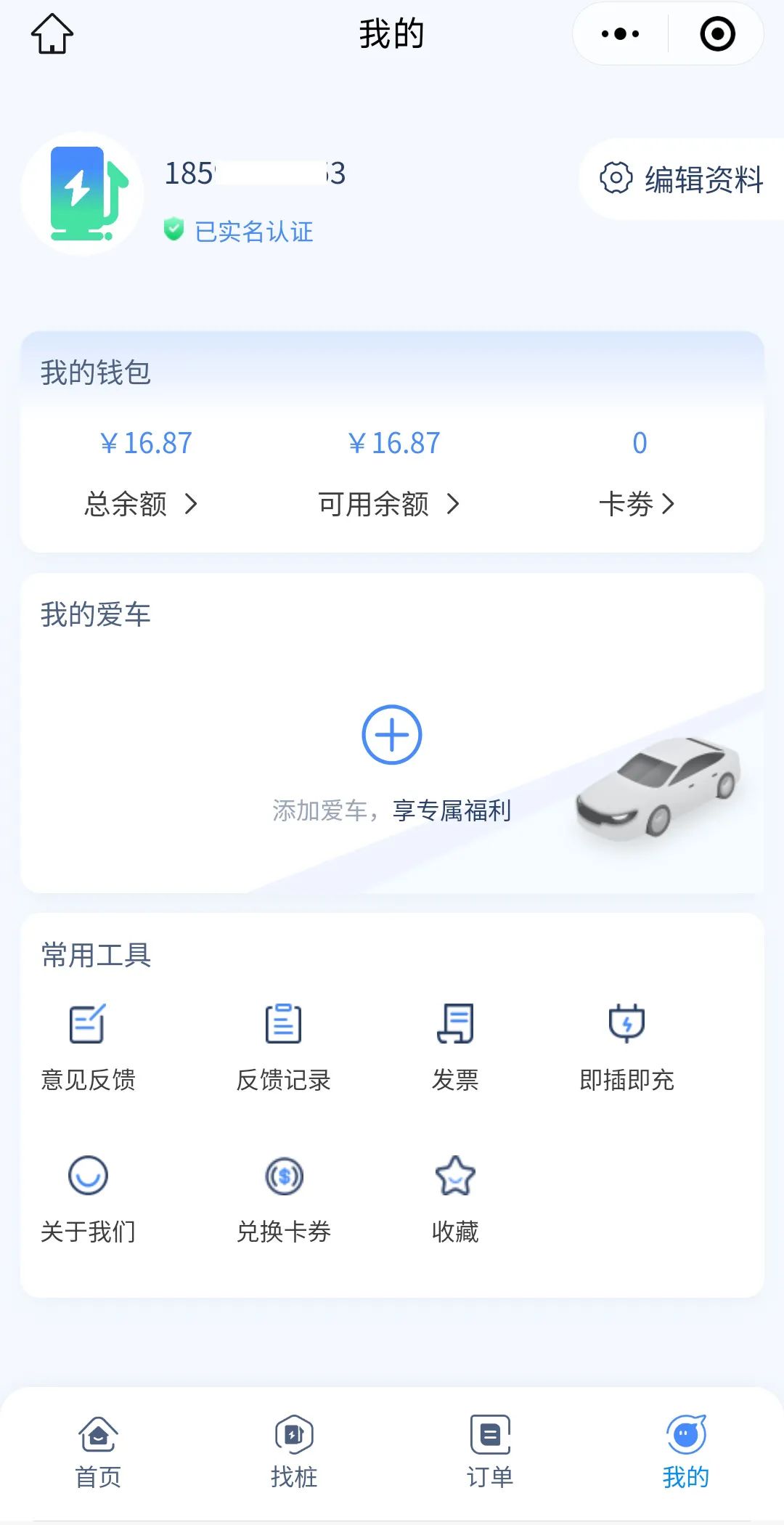Select 兑换卡券 redeem coupon

click(x=283, y=1198)
